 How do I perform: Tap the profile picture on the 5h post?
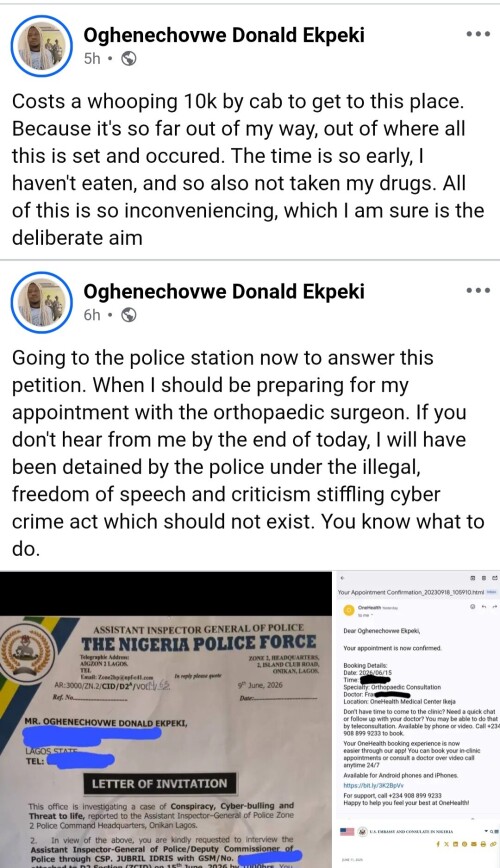[x=42, y=45]
